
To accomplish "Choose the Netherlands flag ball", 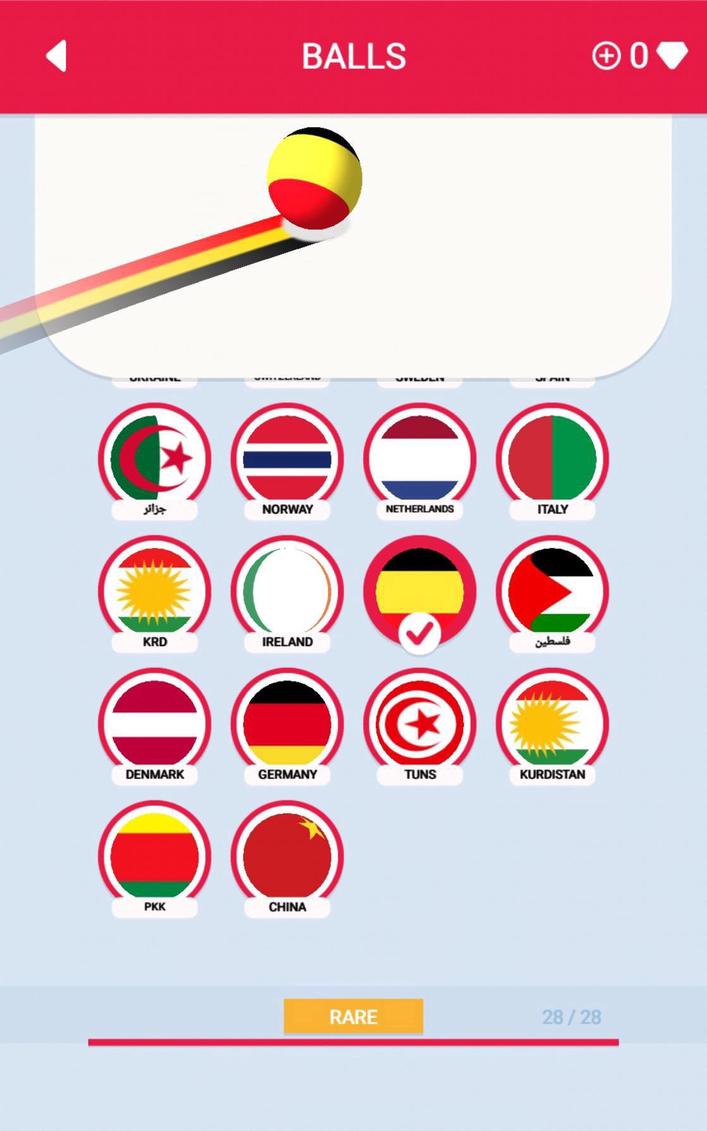I will (420, 458).
